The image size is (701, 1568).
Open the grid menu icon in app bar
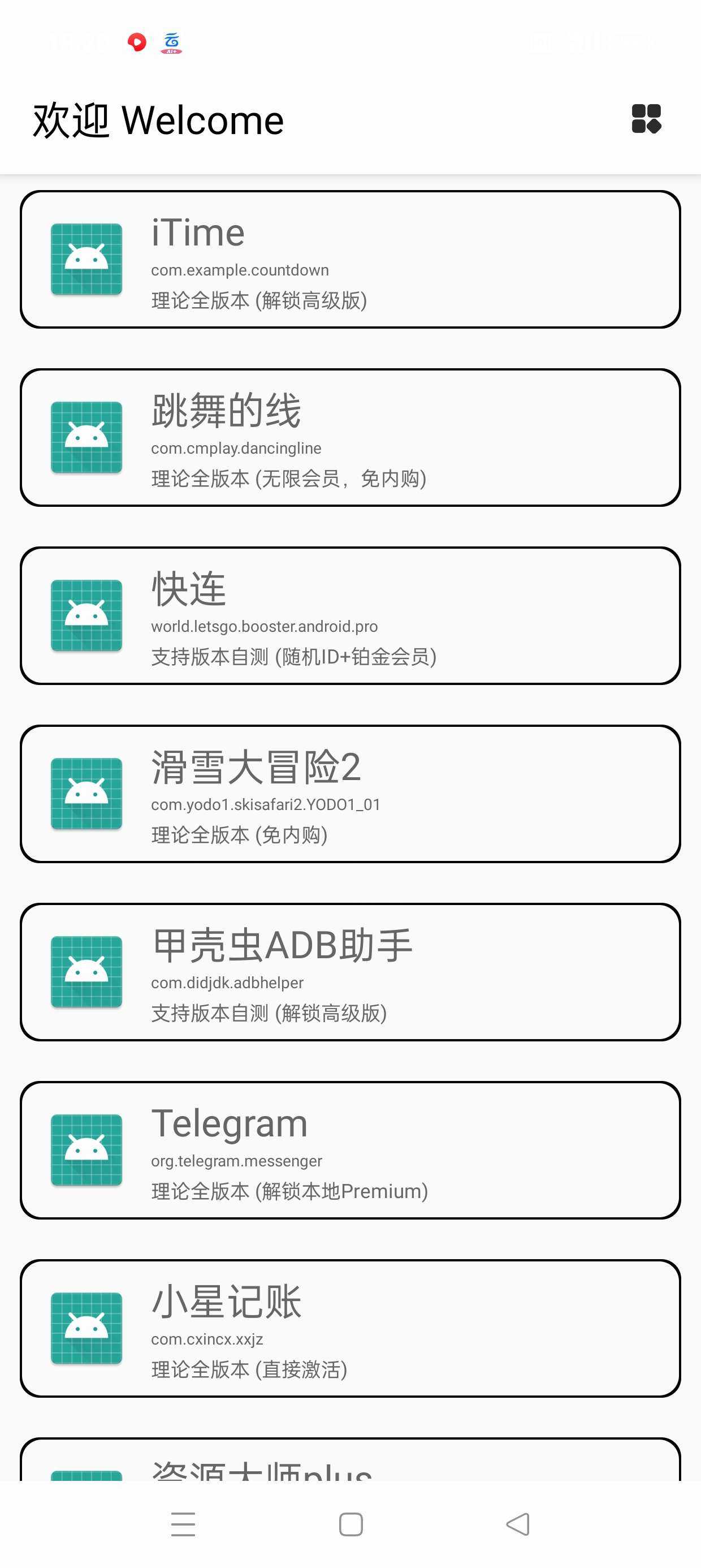point(646,119)
